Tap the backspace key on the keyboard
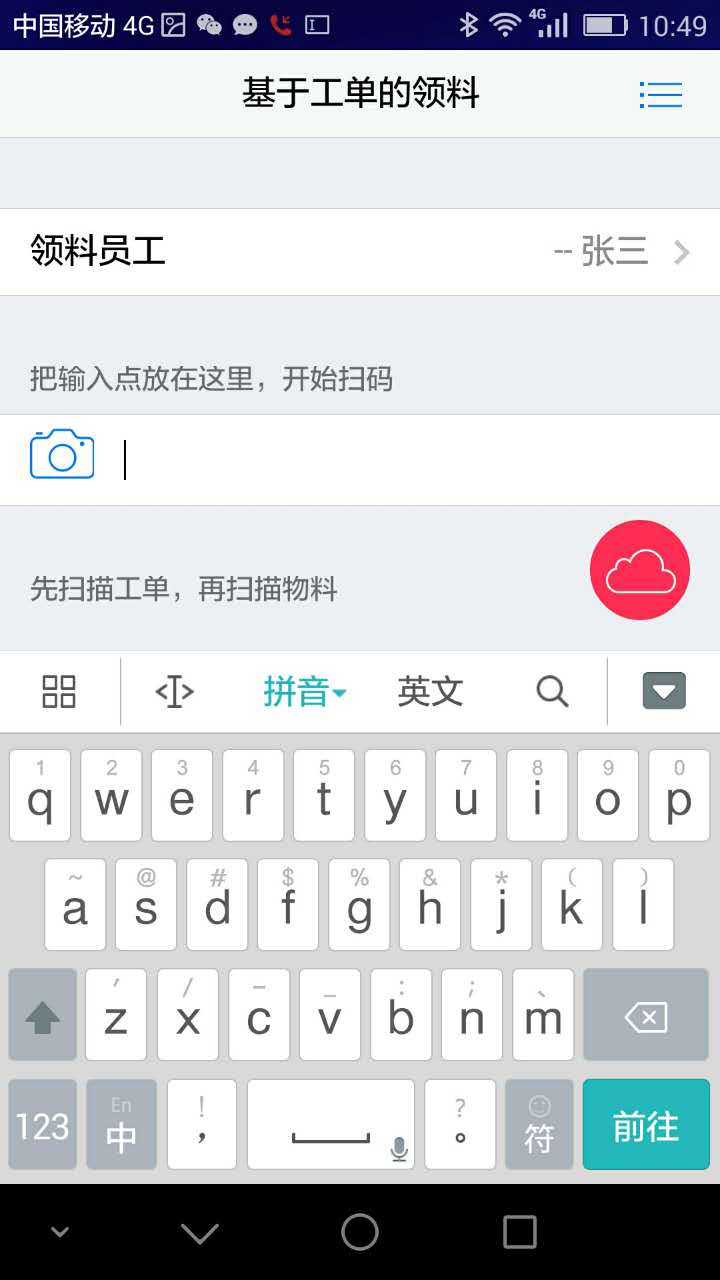 point(645,1018)
